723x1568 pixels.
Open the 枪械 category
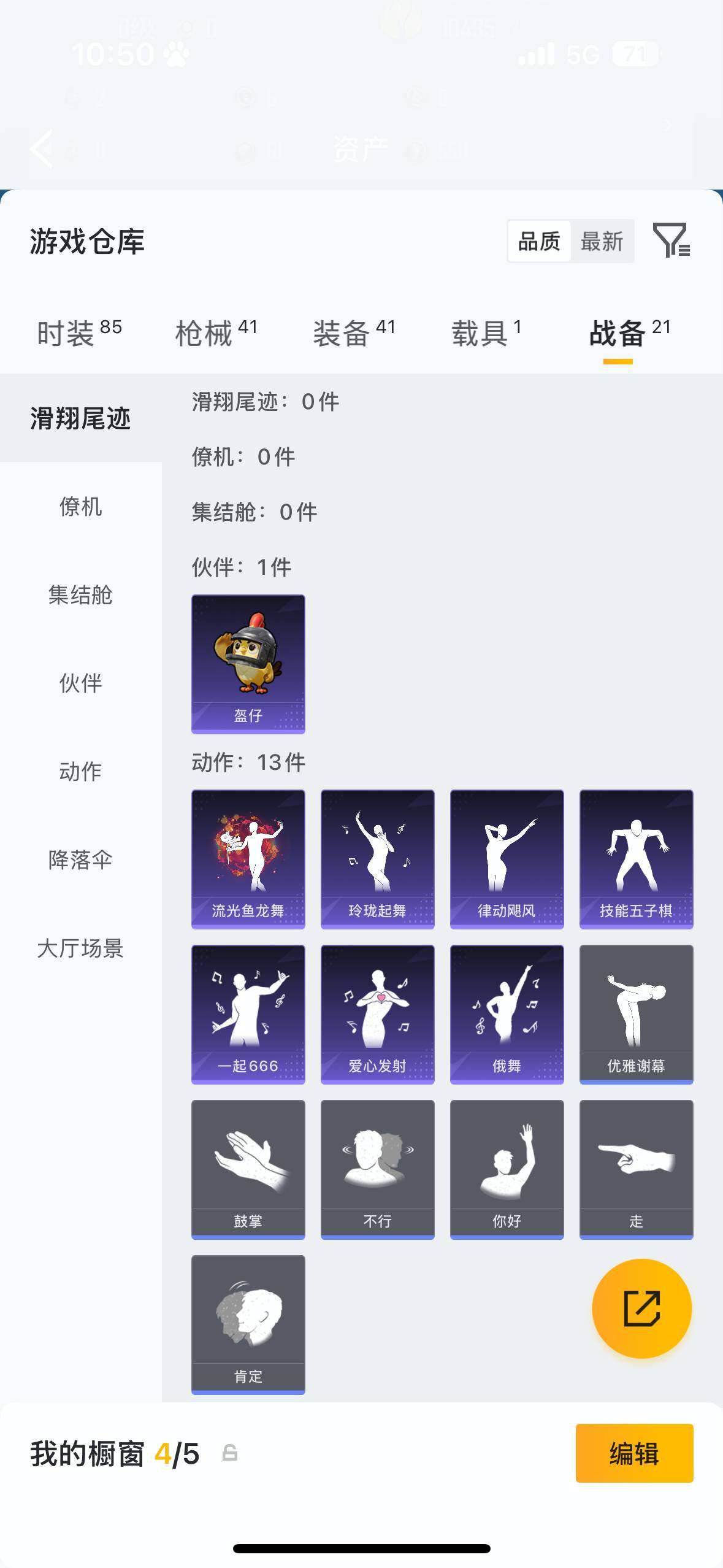[205, 330]
